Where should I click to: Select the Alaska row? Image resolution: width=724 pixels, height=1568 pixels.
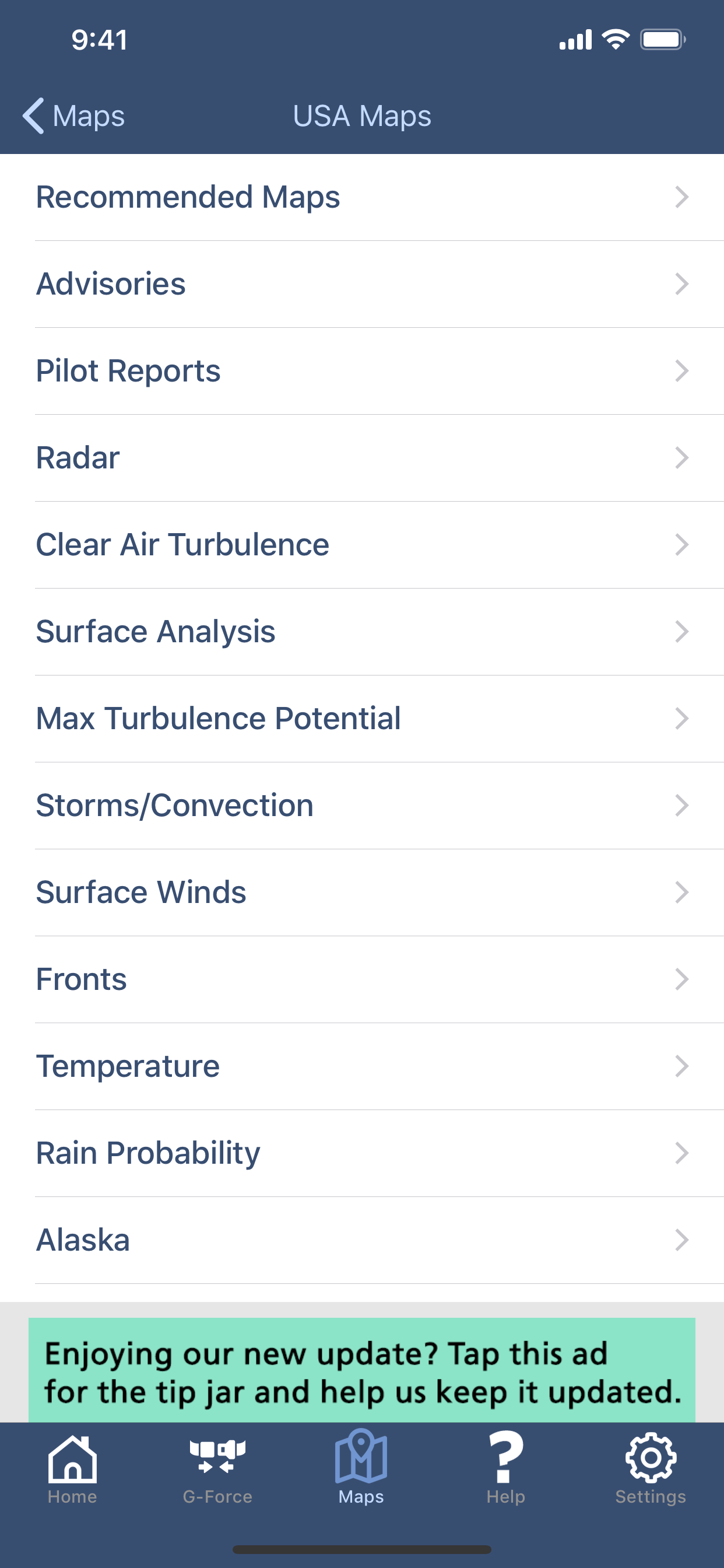click(361, 1241)
